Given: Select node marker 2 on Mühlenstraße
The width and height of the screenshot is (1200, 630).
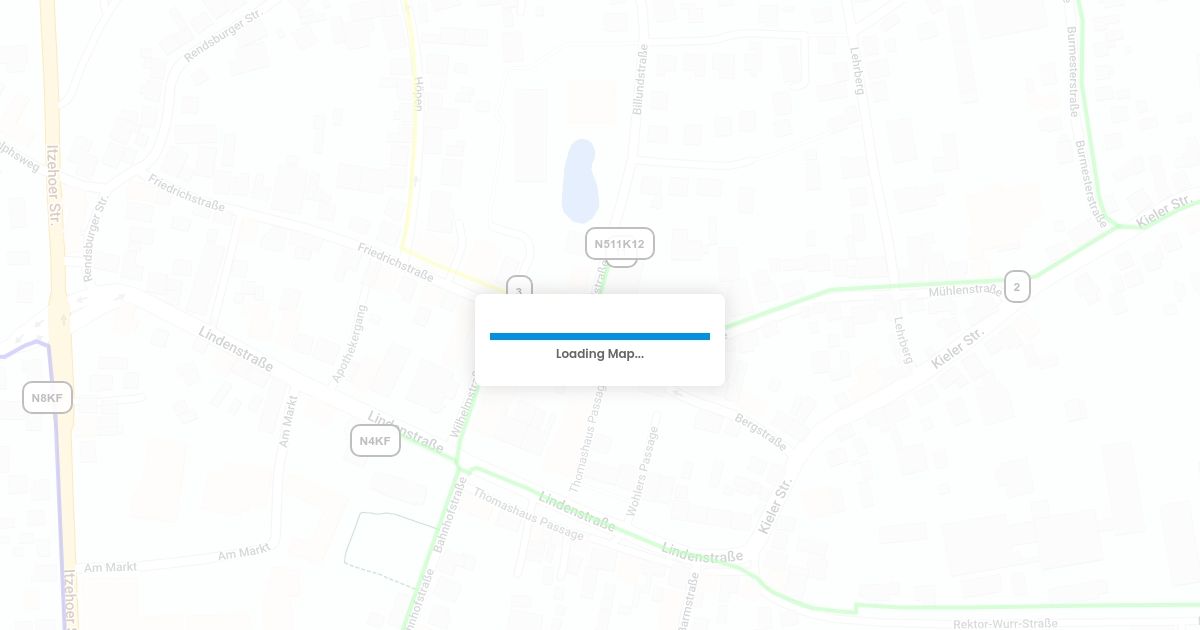Looking at the screenshot, I should [x=1017, y=286].
